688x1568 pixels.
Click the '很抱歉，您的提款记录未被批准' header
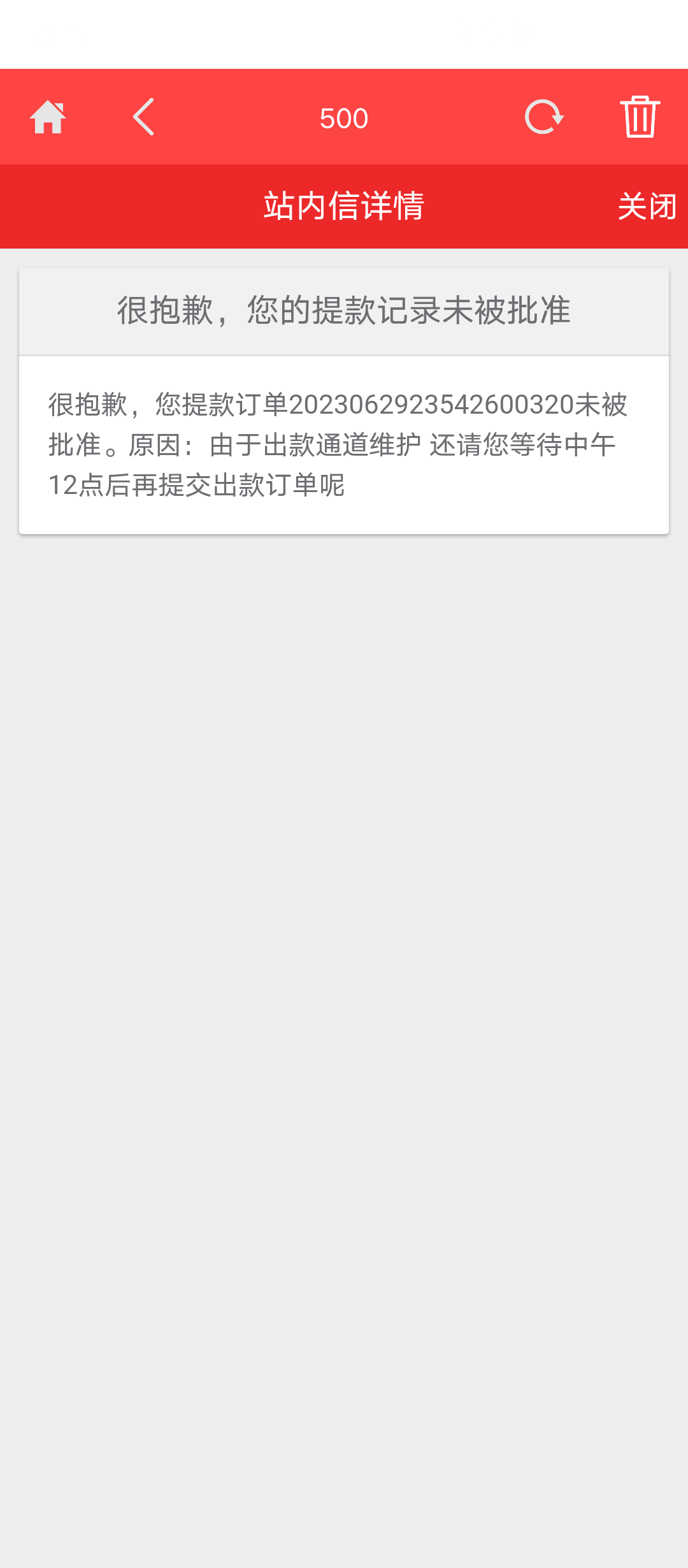tap(344, 310)
